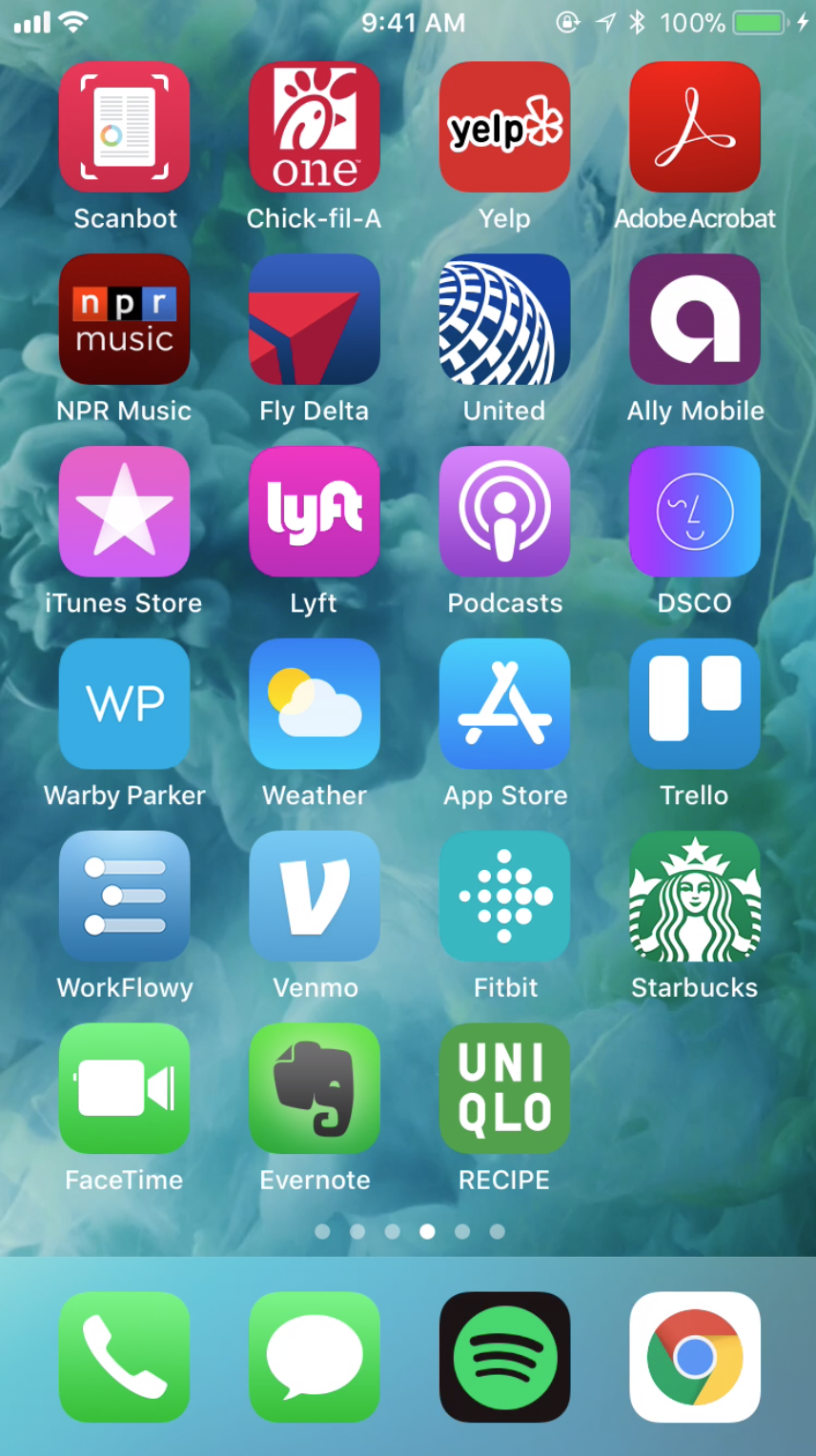Open Evernote

click(315, 1089)
